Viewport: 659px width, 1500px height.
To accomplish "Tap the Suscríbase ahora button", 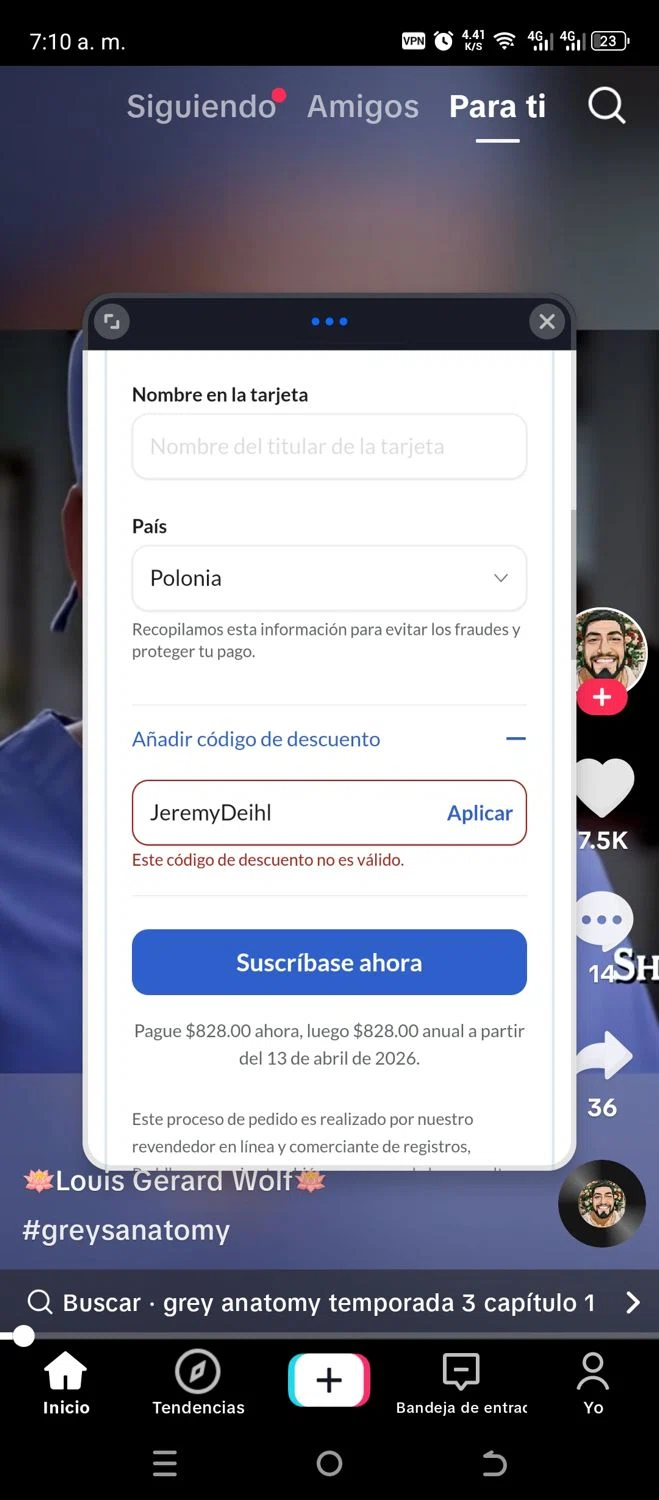I will (x=329, y=962).
